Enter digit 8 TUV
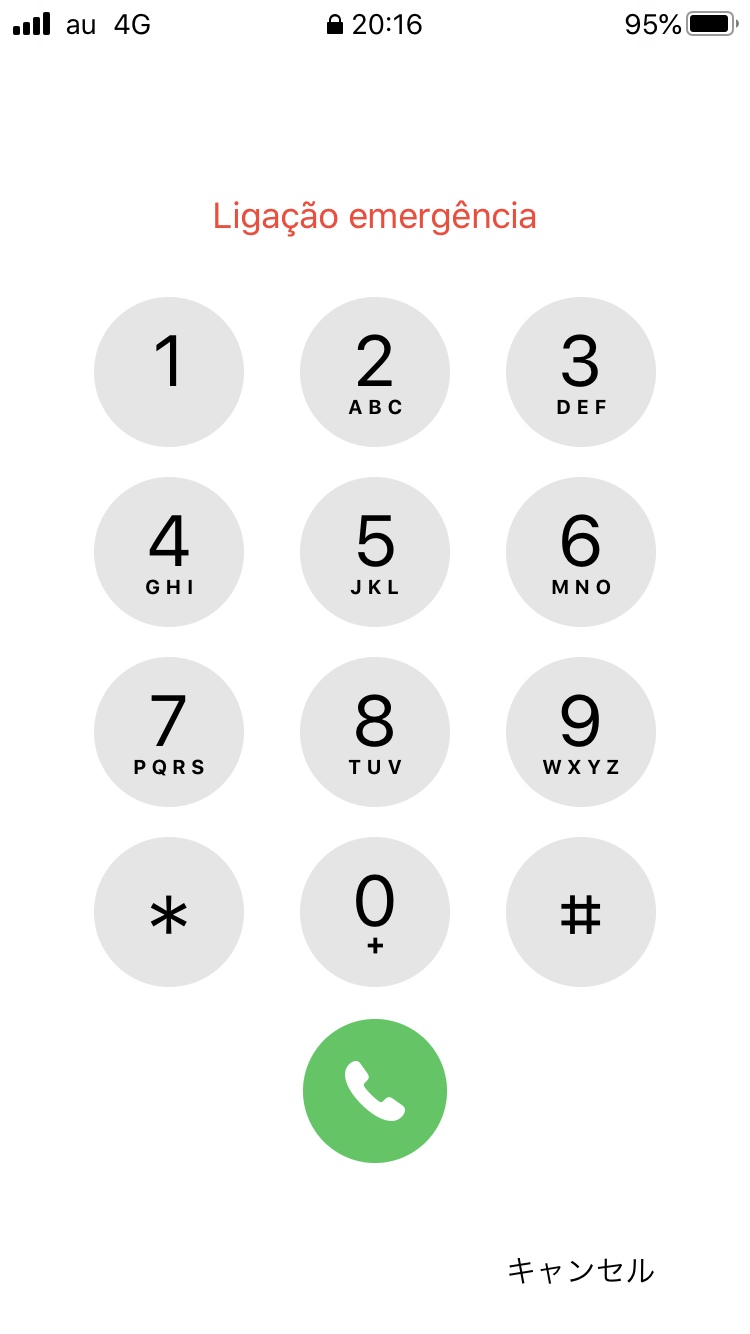This screenshot has height=1334, width=750. click(x=375, y=732)
